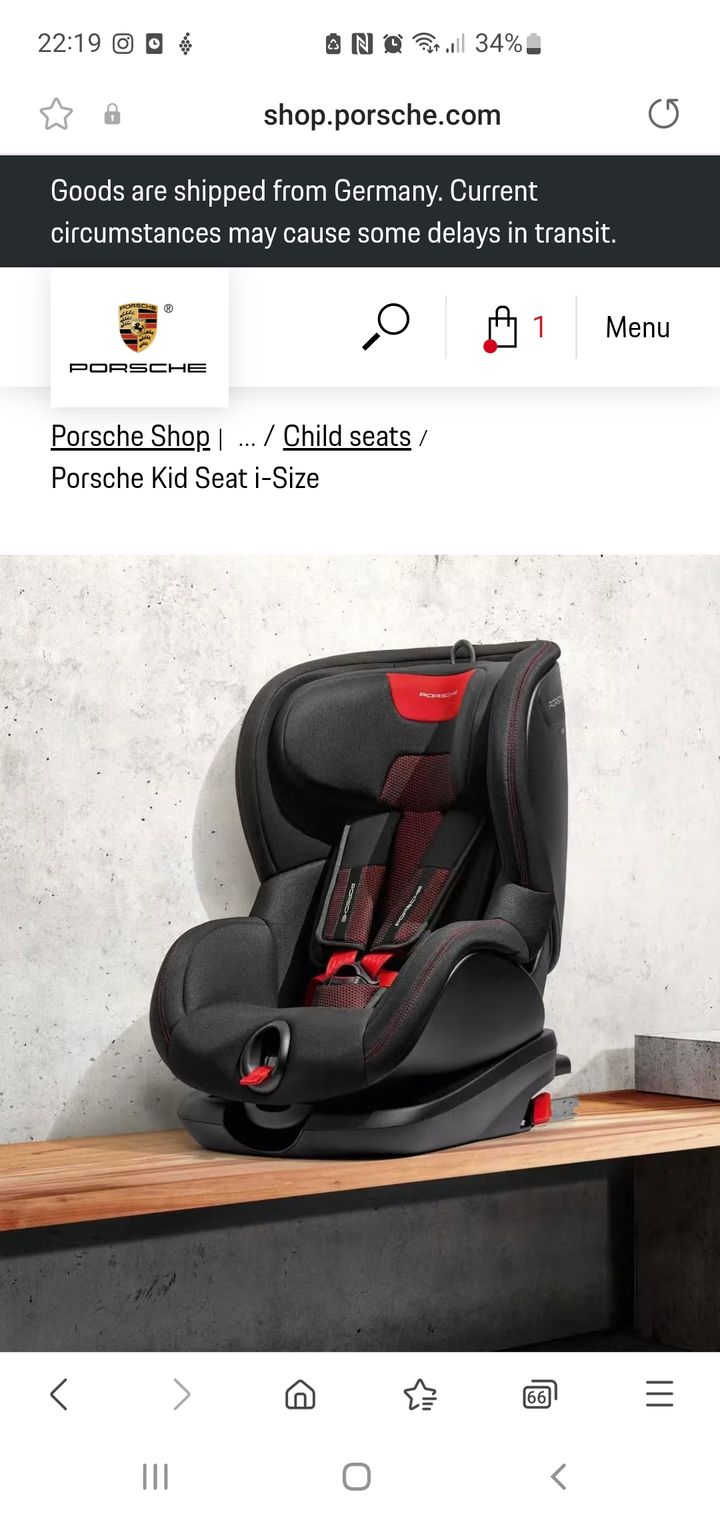
Task: Open the browser home page
Action: [x=300, y=1394]
